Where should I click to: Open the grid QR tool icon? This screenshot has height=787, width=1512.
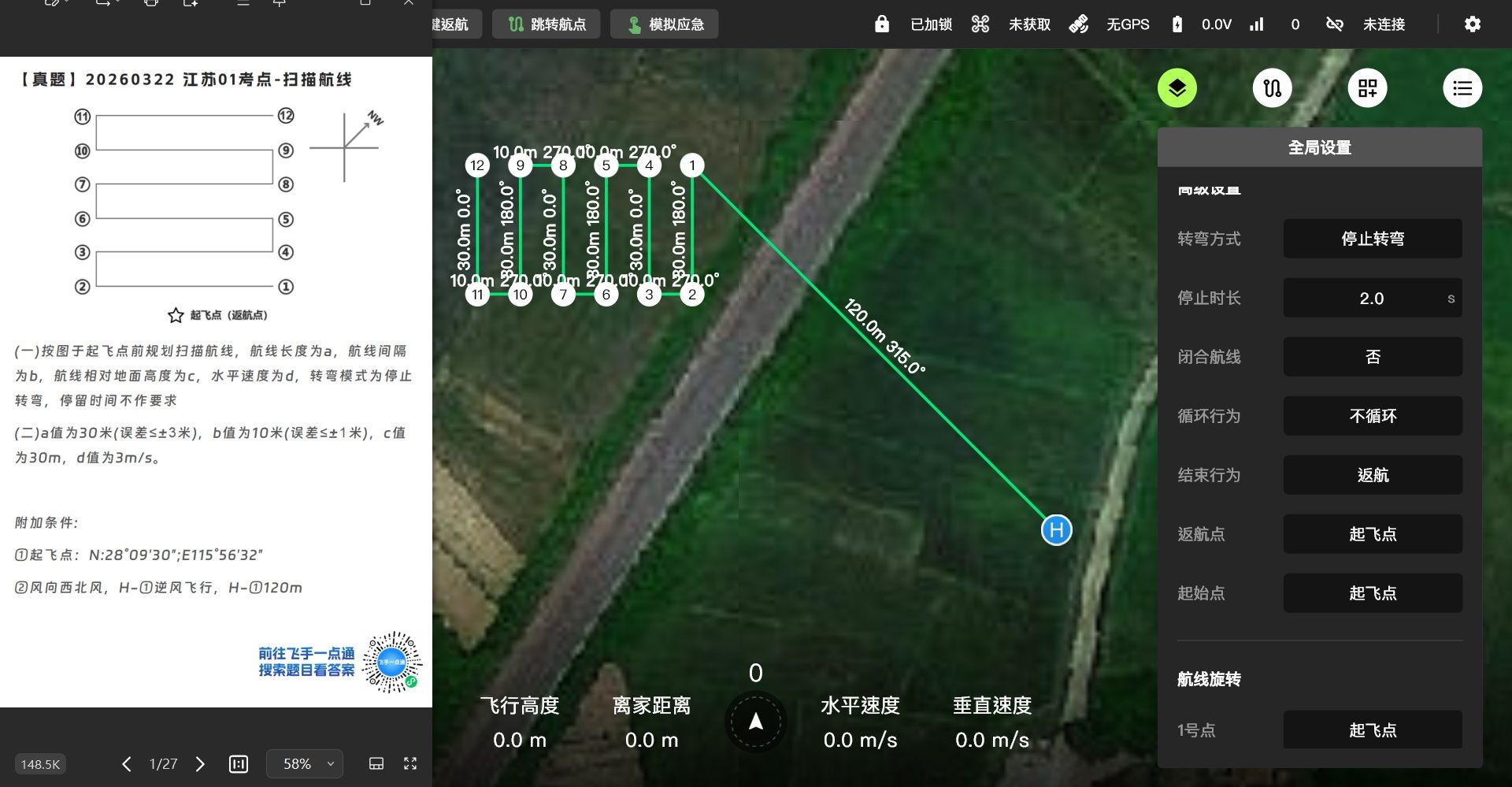coord(1367,88)
